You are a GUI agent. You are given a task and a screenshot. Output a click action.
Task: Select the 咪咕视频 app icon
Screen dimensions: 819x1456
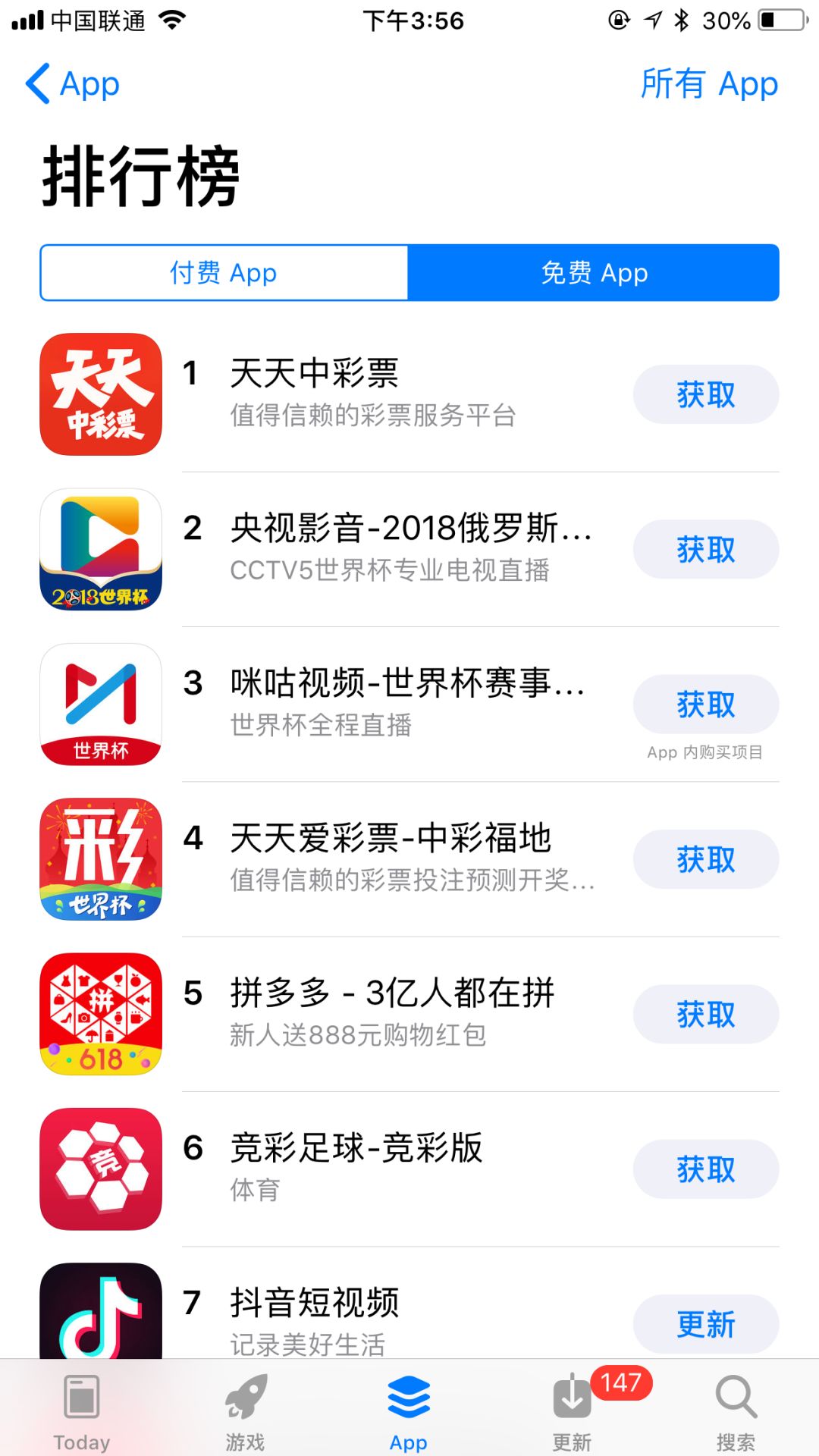pyautogui.click(x=99, y=705)
